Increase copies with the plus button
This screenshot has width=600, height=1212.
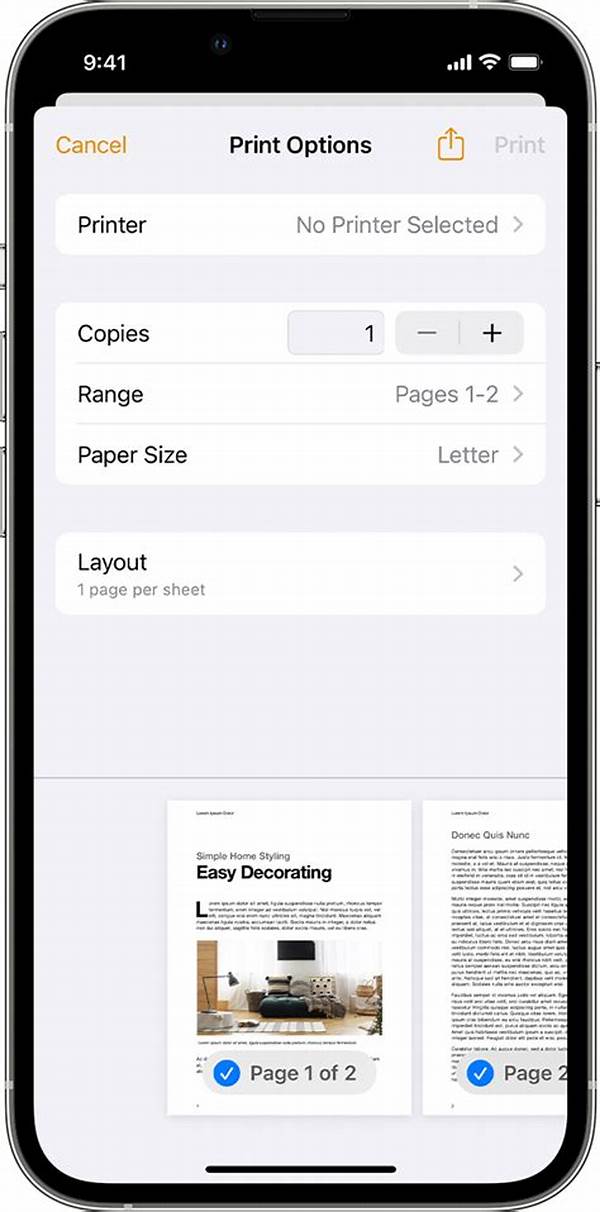click(492, 334)
